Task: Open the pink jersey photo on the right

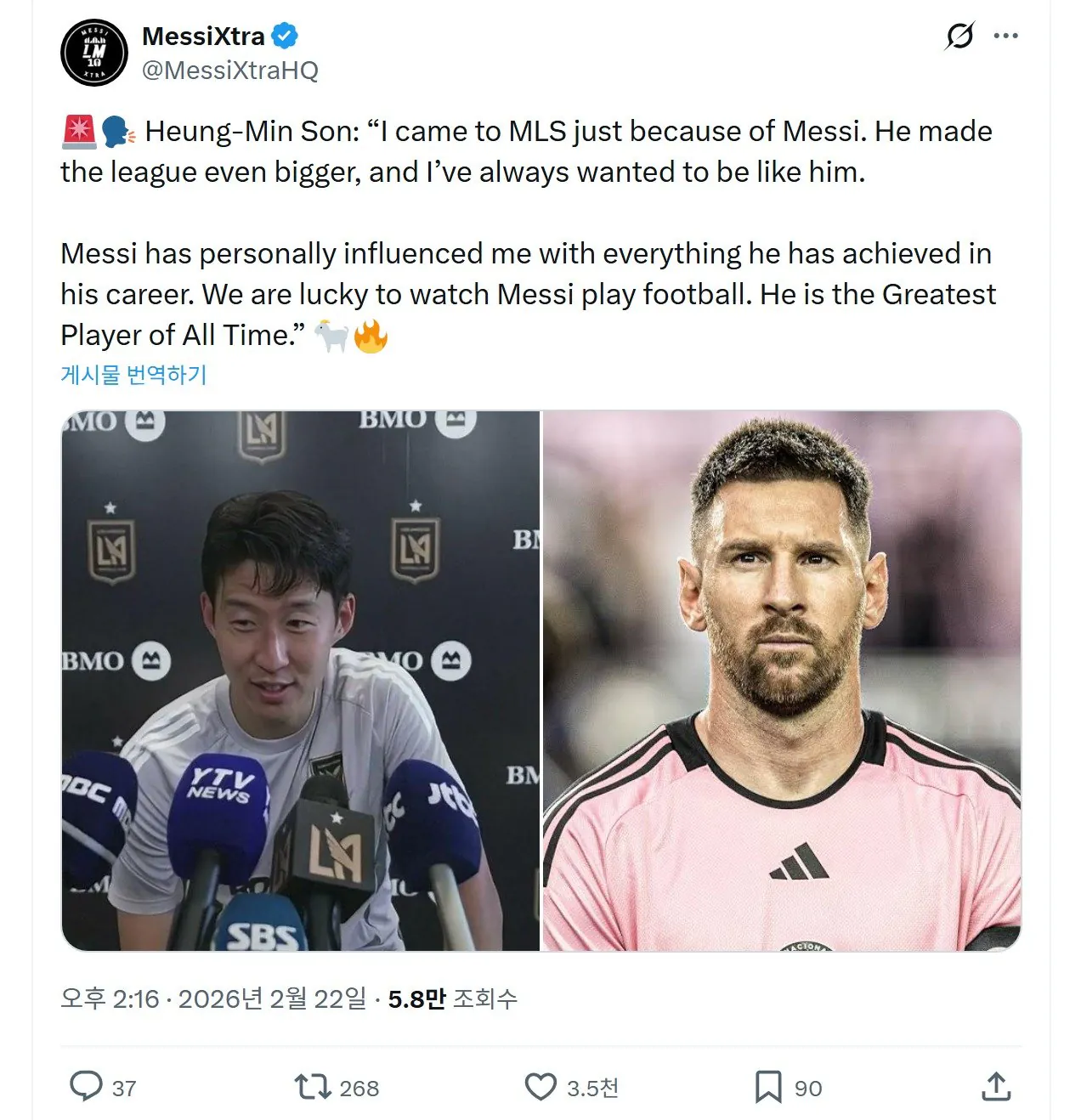Action: [781, 680]
